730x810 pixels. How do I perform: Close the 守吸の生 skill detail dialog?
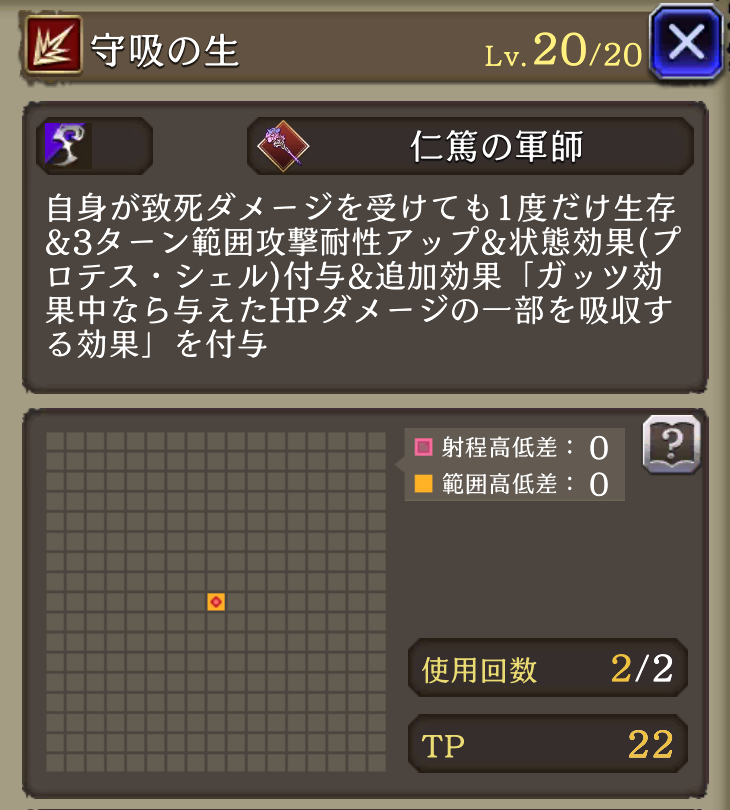pos(688,42)
